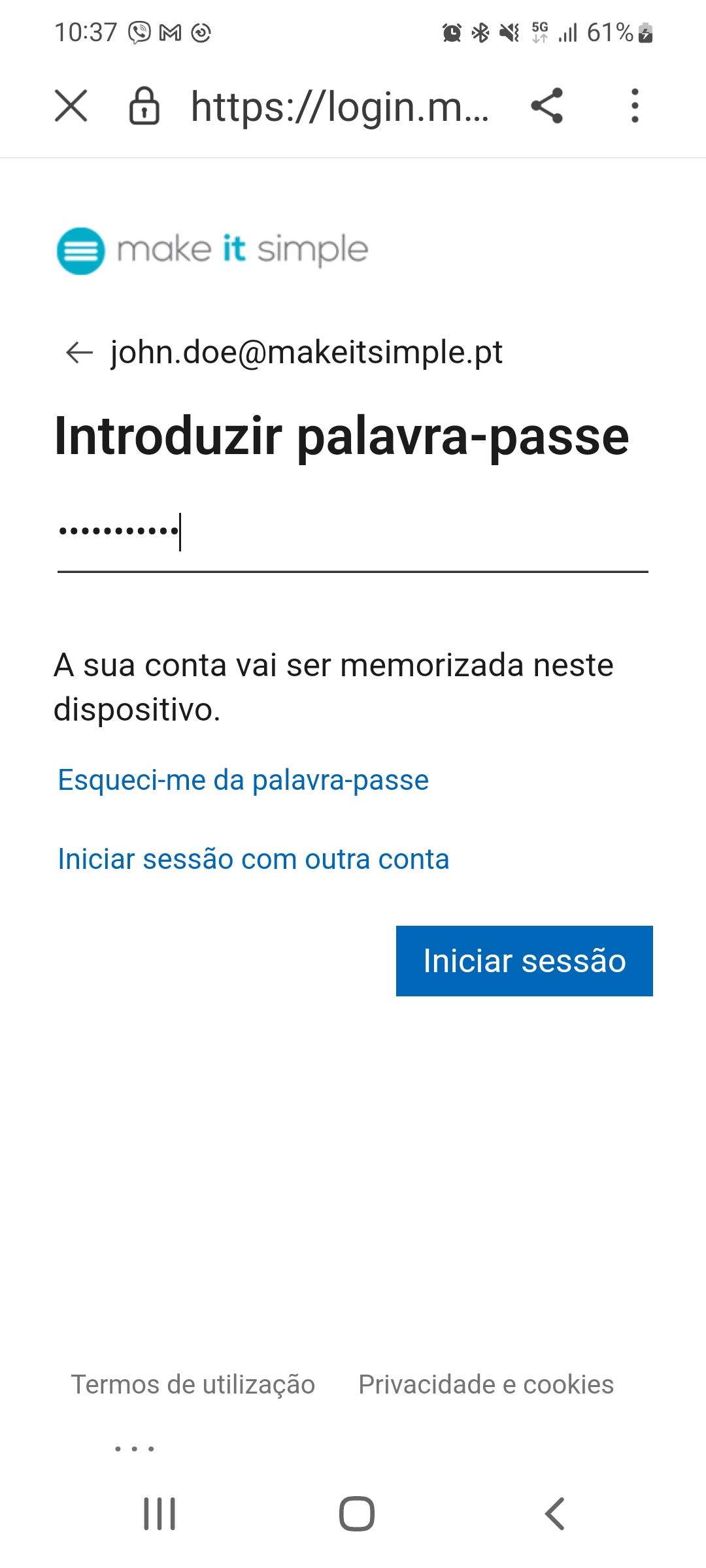Tap the blue Iniciar sessão button
This screenshot has width=706, height=1568.
coord(524,961)
